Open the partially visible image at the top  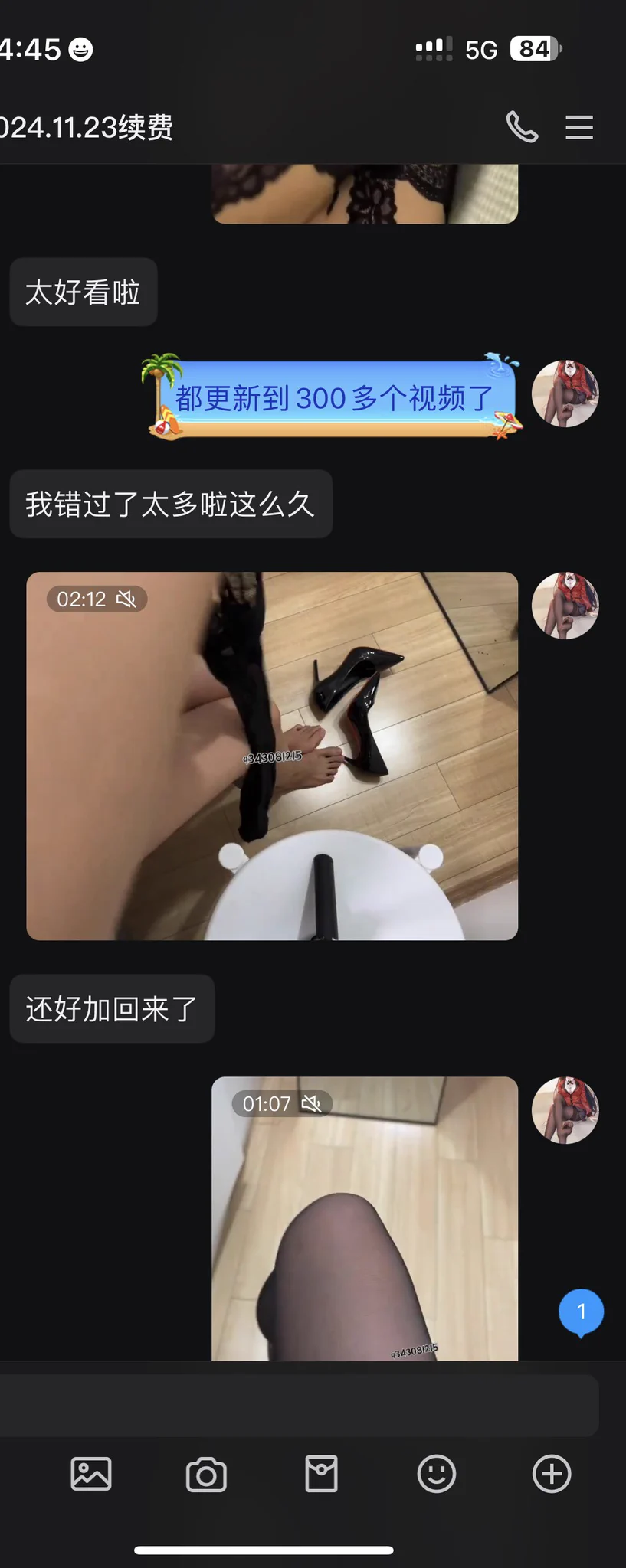pos(365,194)
